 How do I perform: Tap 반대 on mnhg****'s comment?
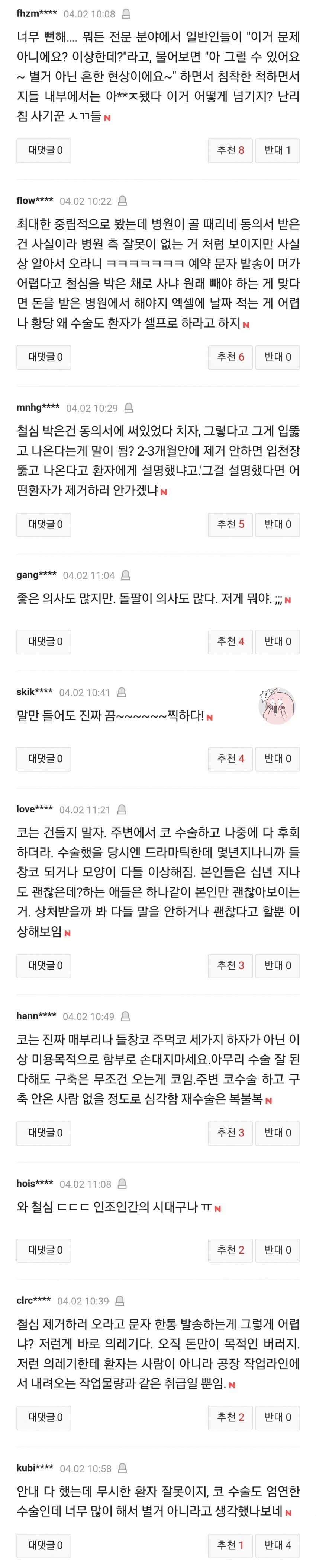(277, 524)
